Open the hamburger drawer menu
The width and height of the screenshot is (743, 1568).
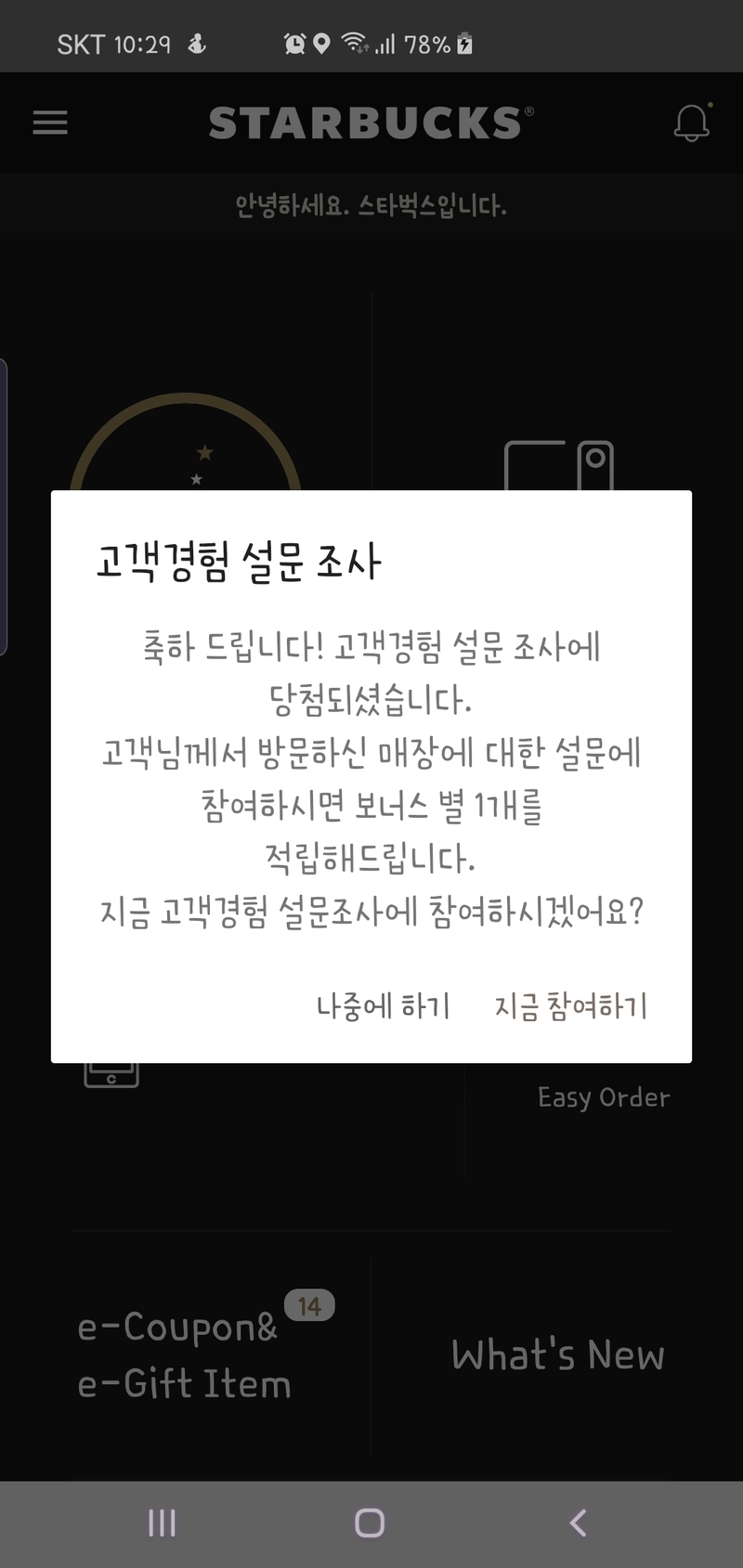(x=50, y=123)
